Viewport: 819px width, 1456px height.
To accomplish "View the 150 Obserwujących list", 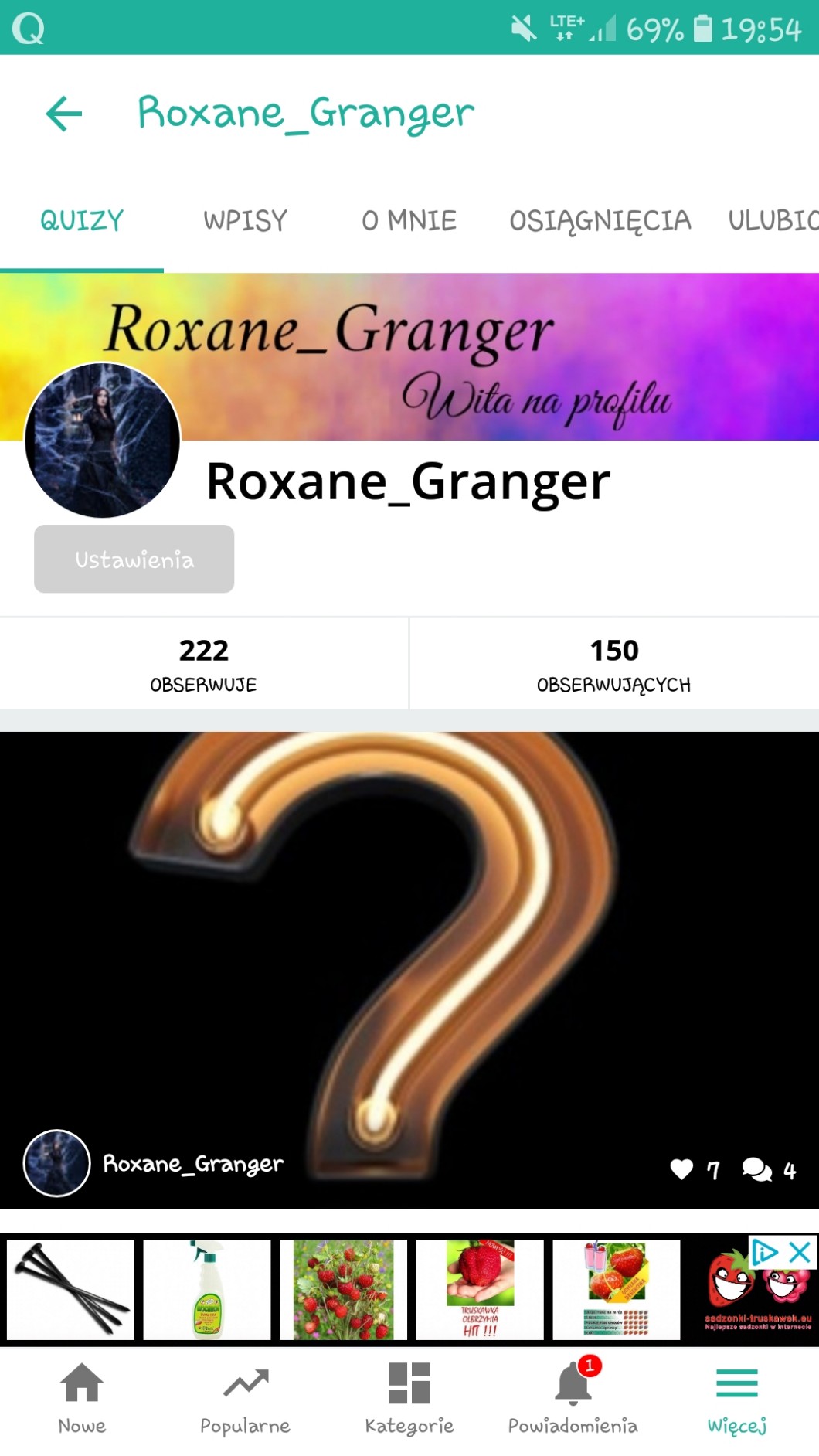I will tap(613, 663).
